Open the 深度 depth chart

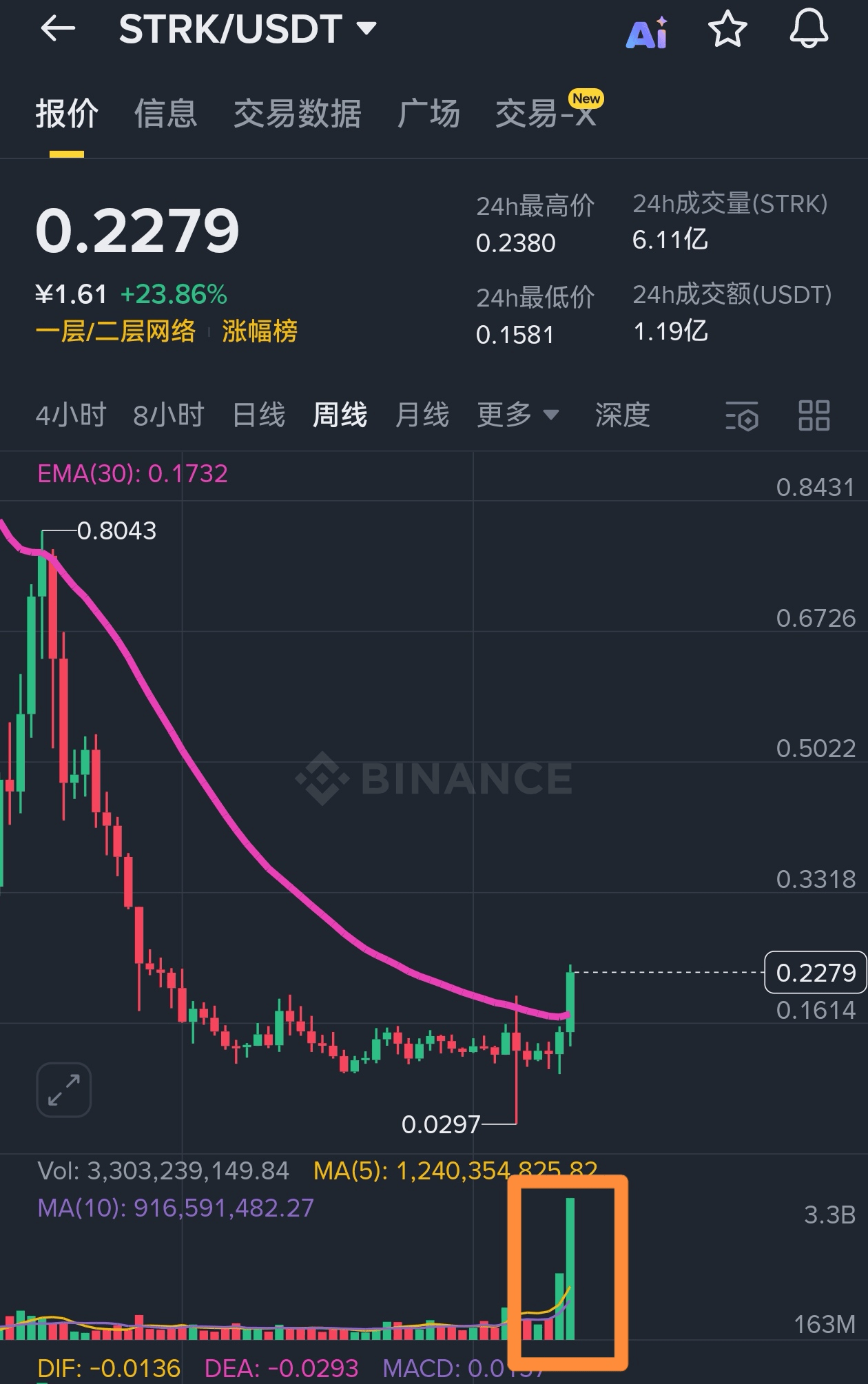click(x=622, y=415)
